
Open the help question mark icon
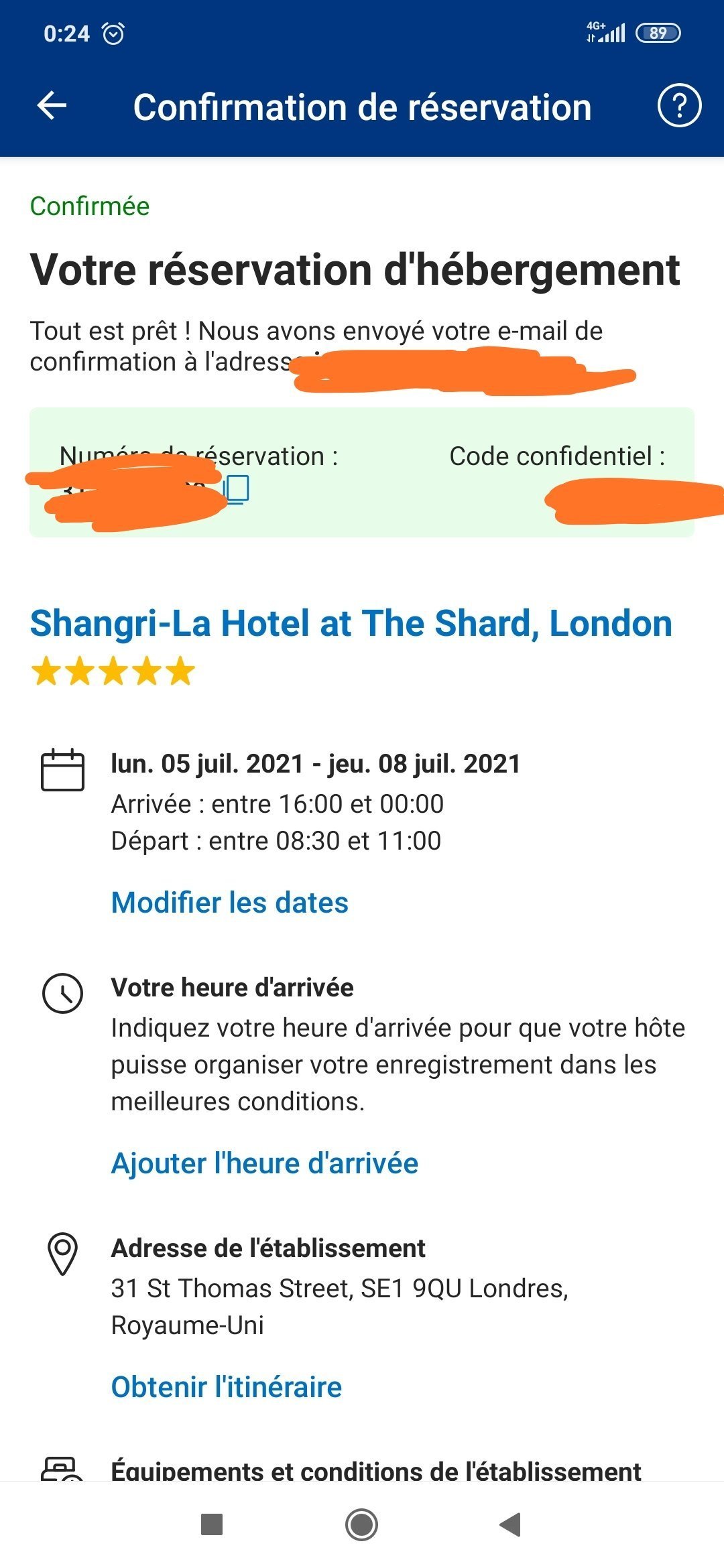point(678,106)
